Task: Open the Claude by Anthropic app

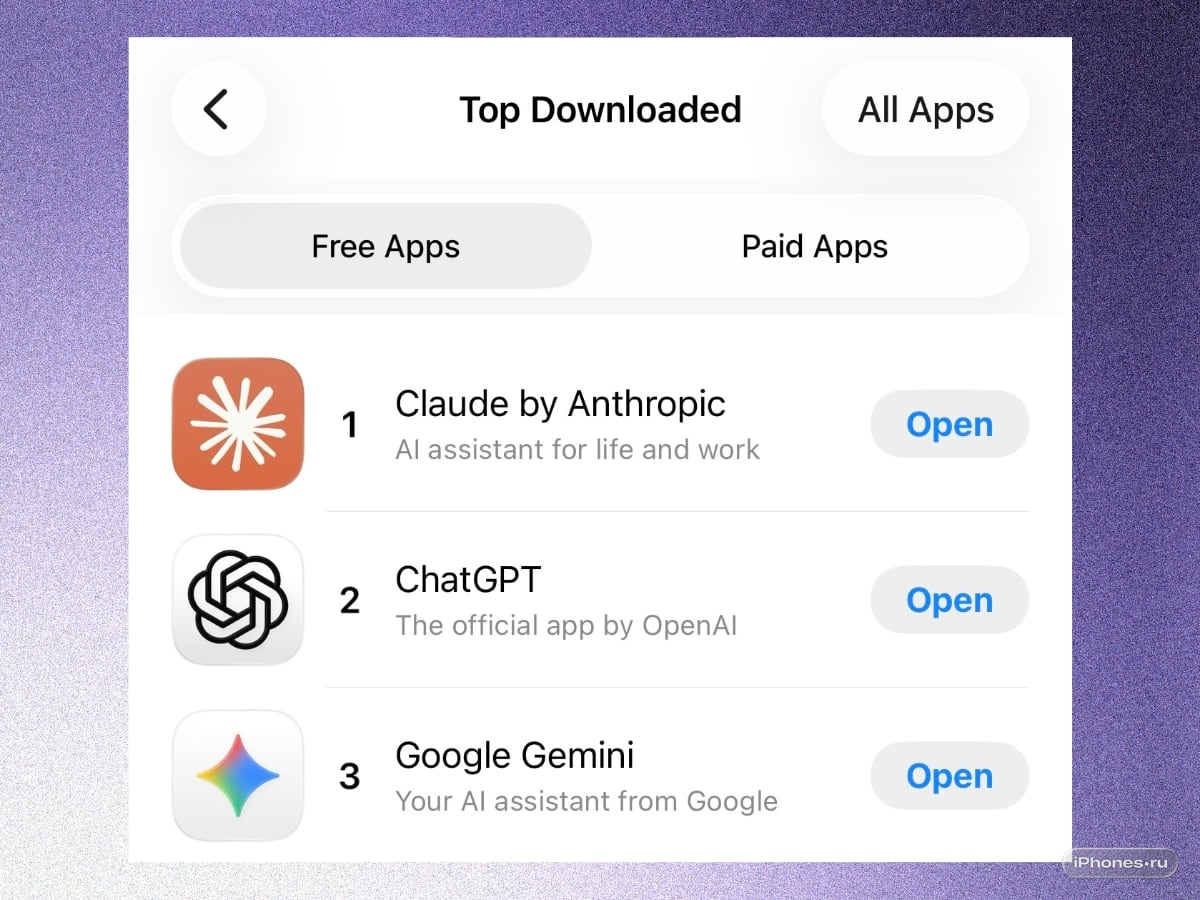Action: coord(949,425)
